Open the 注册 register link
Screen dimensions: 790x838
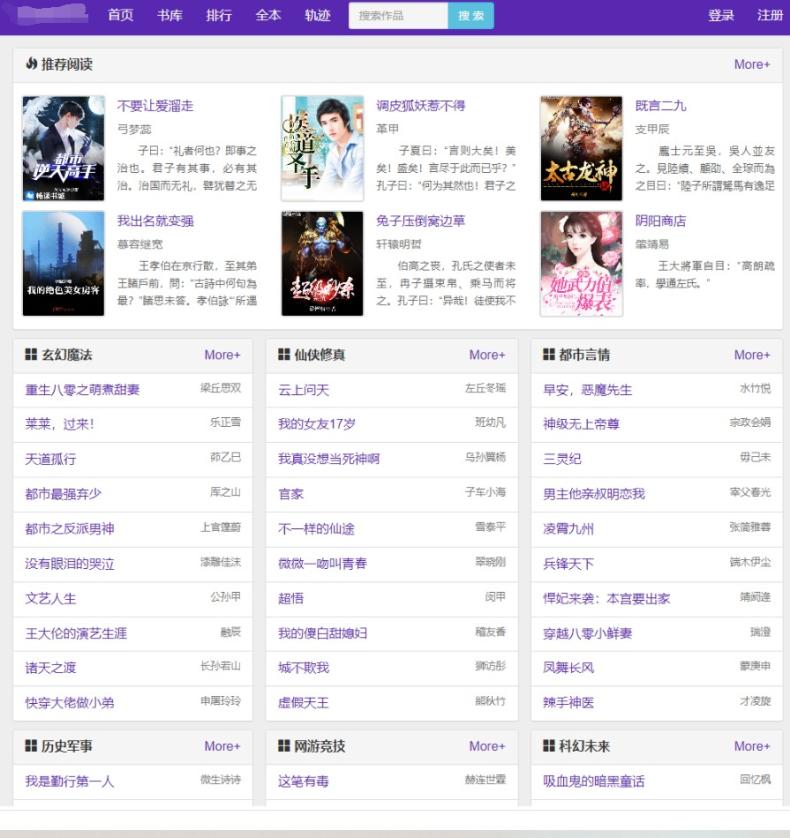pyautogui.click(x=770, y=15)
